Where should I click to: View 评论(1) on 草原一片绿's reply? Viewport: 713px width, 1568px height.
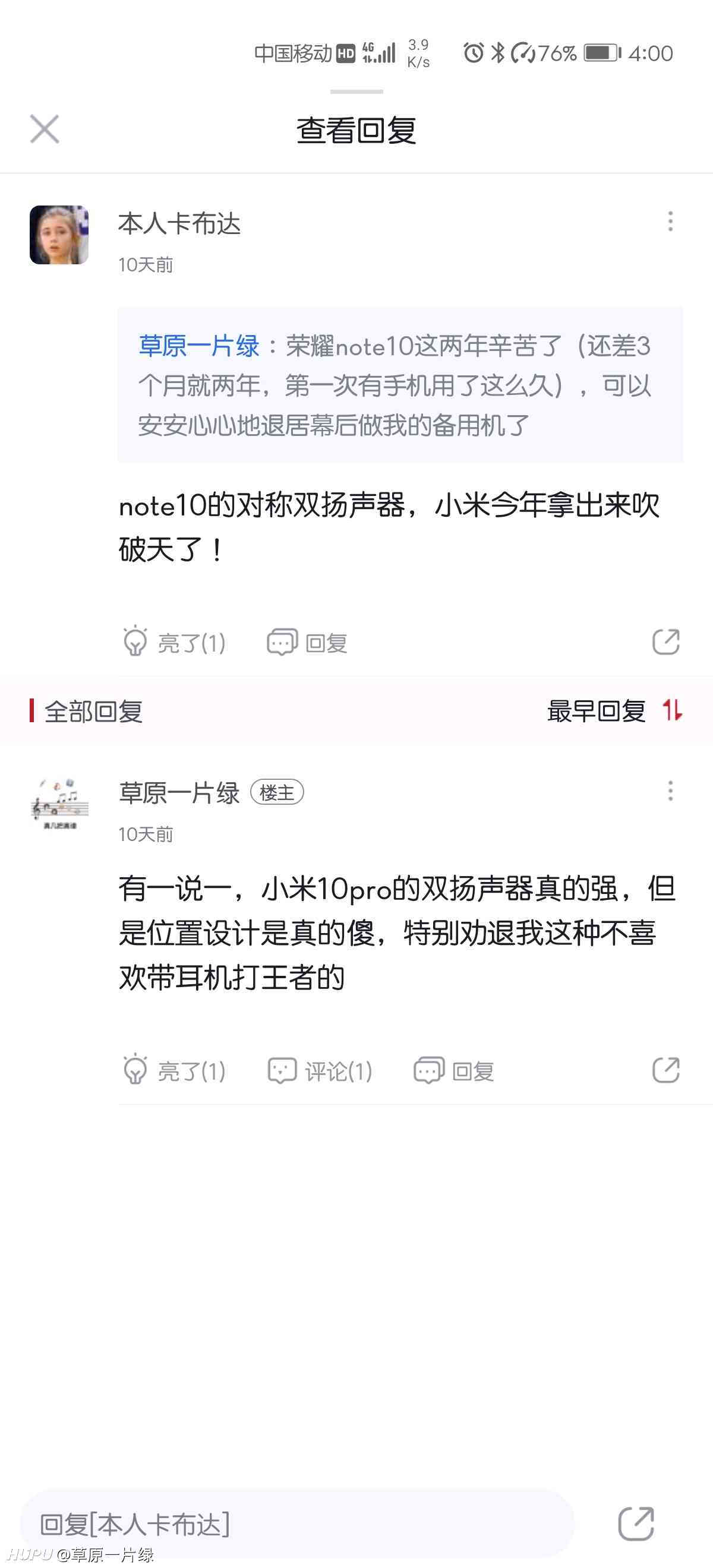point(320,1070)
